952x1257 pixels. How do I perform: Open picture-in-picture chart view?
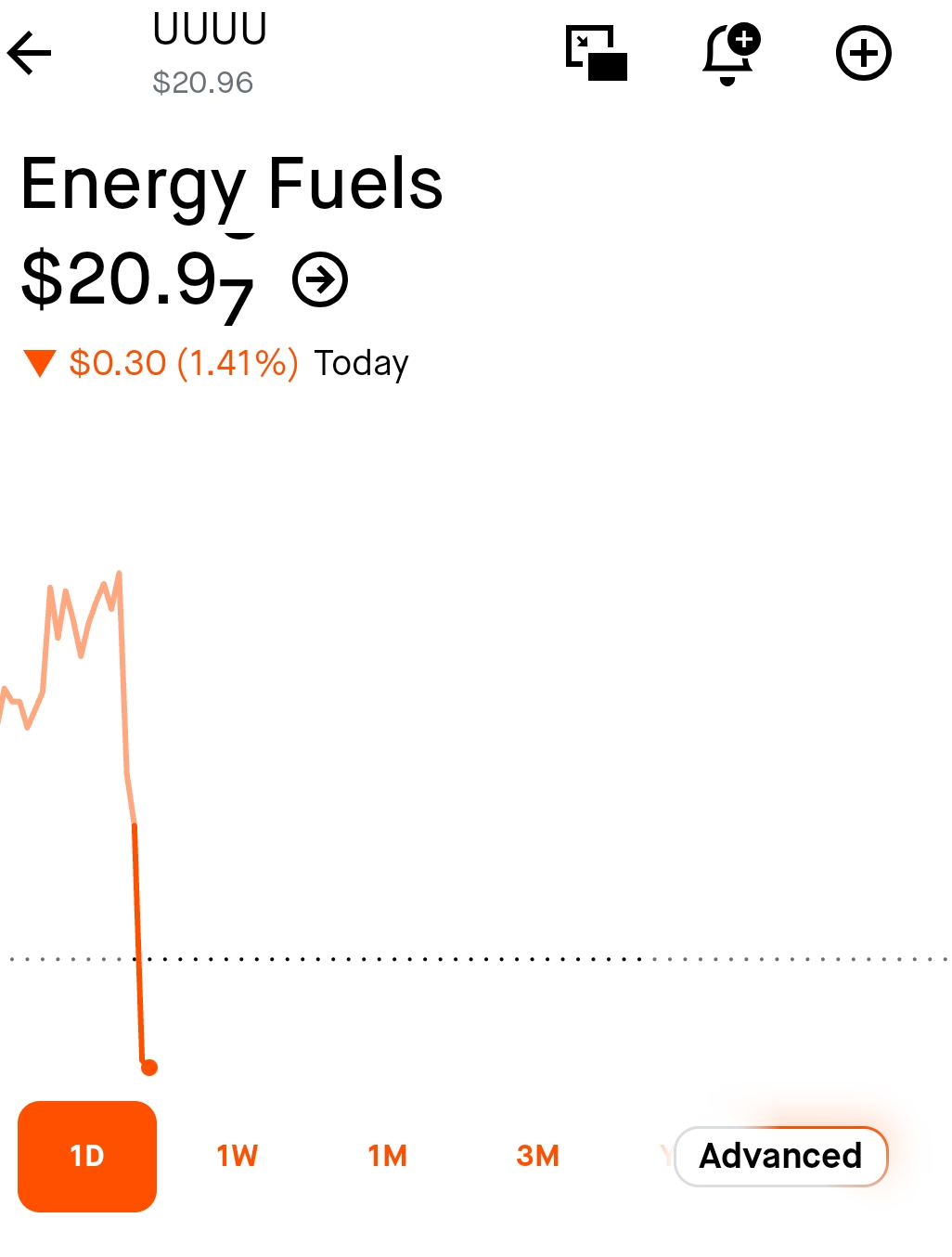click(597, 53)
